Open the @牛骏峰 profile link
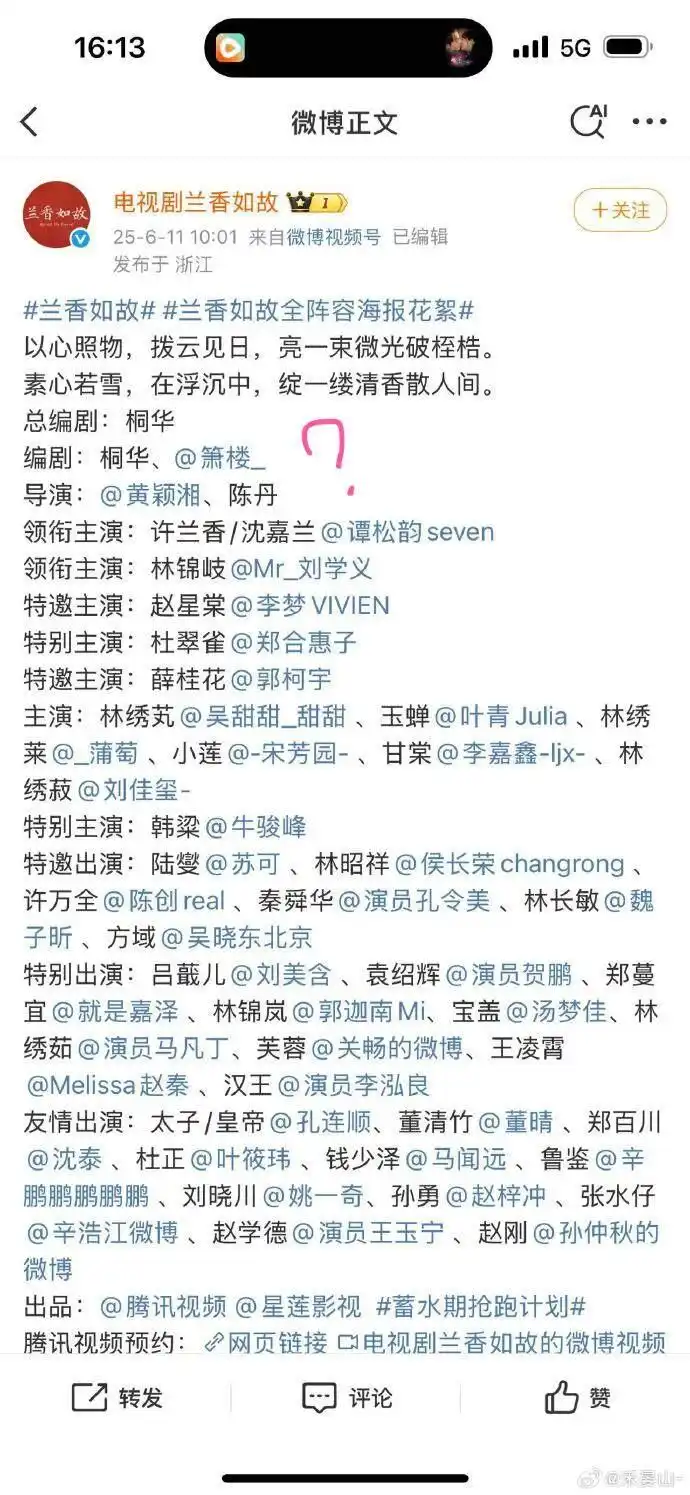The image size is (690, 1495). click(256, 827)
